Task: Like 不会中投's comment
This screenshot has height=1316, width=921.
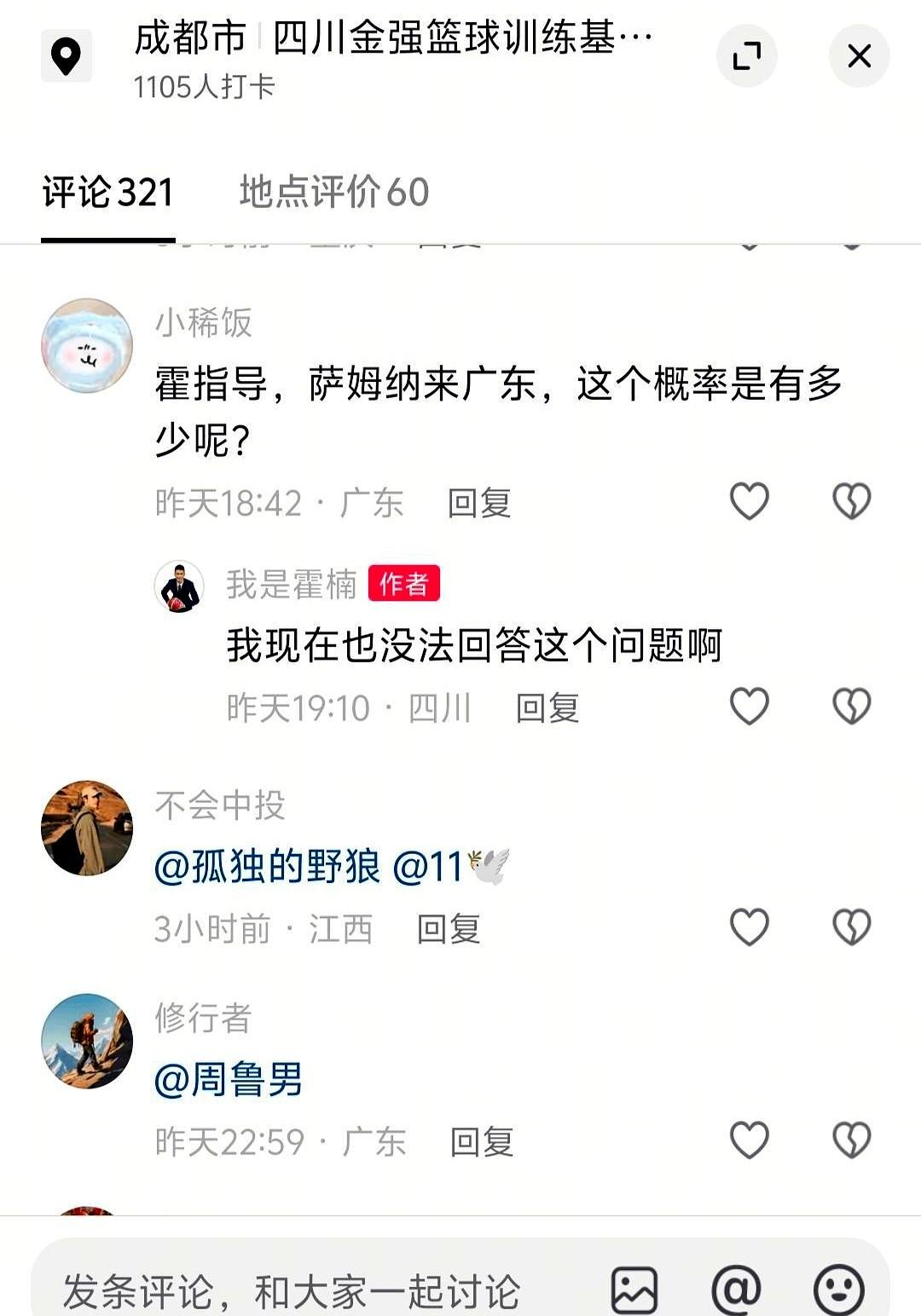Action: coord(749,926)
